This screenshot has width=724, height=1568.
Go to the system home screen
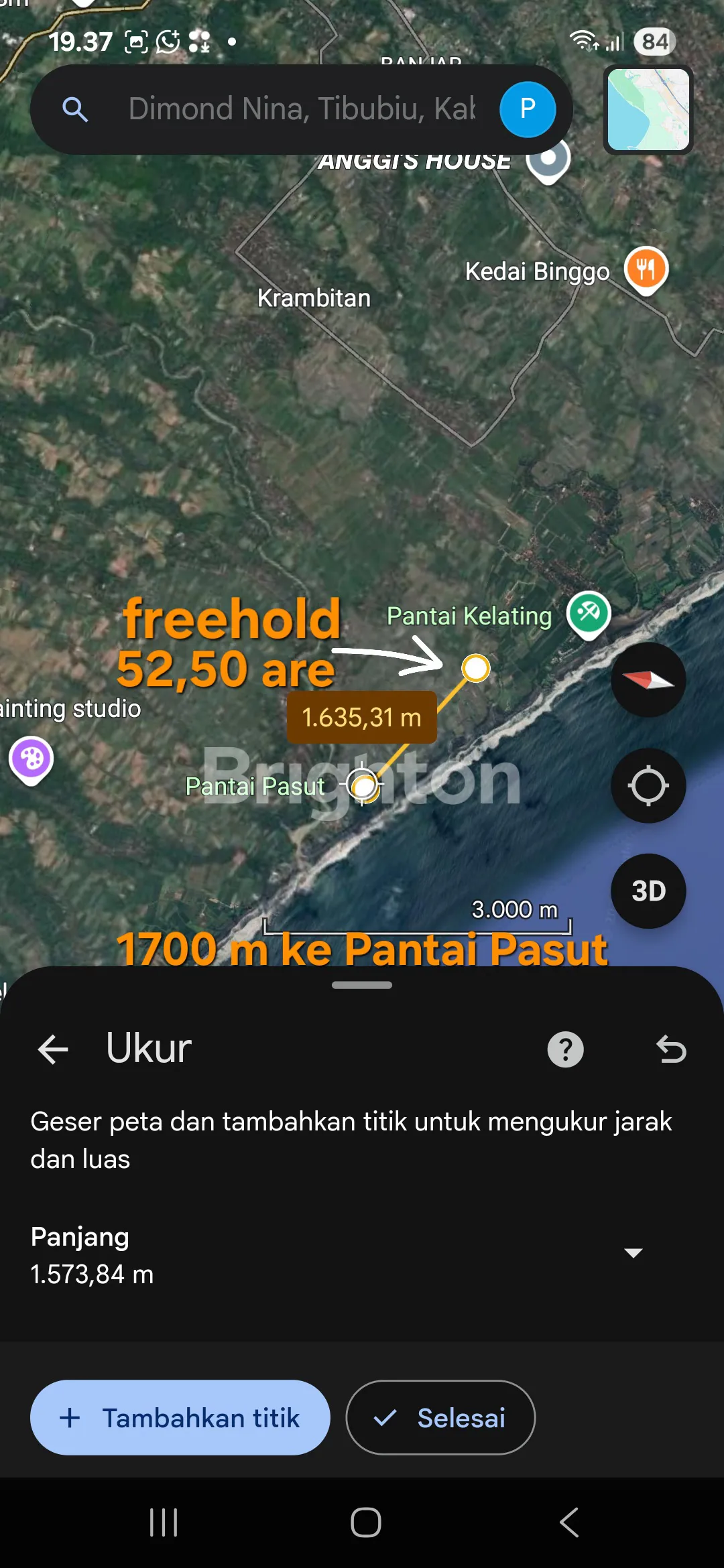365,1522
